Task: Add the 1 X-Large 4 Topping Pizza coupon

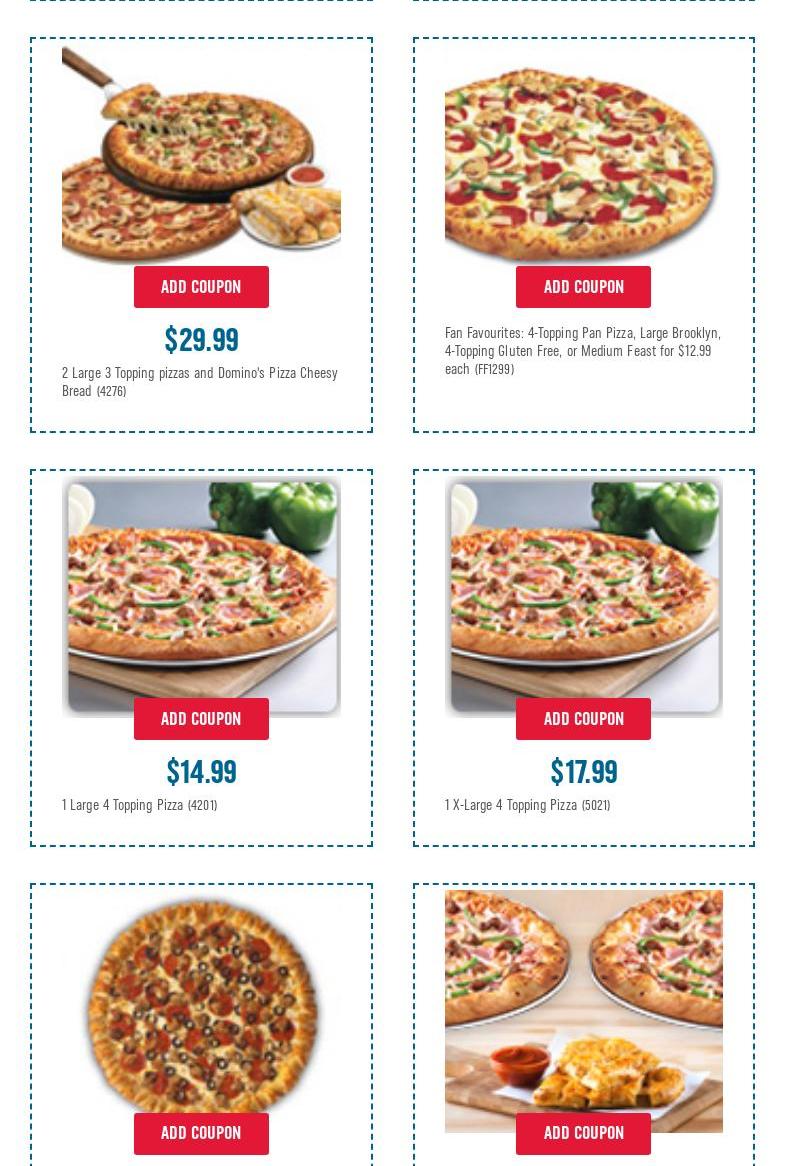Action: 583,719
